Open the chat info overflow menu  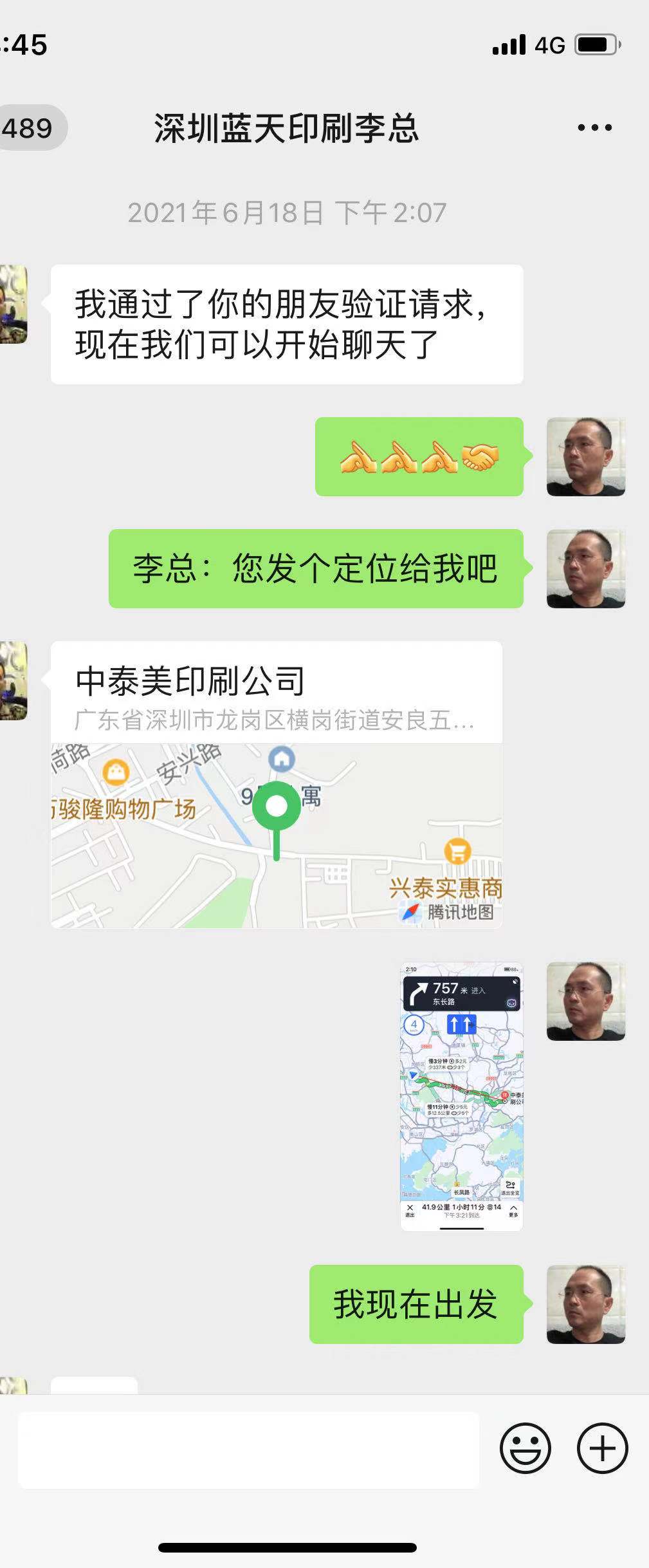pyautogui.click(x=594, y=127)
